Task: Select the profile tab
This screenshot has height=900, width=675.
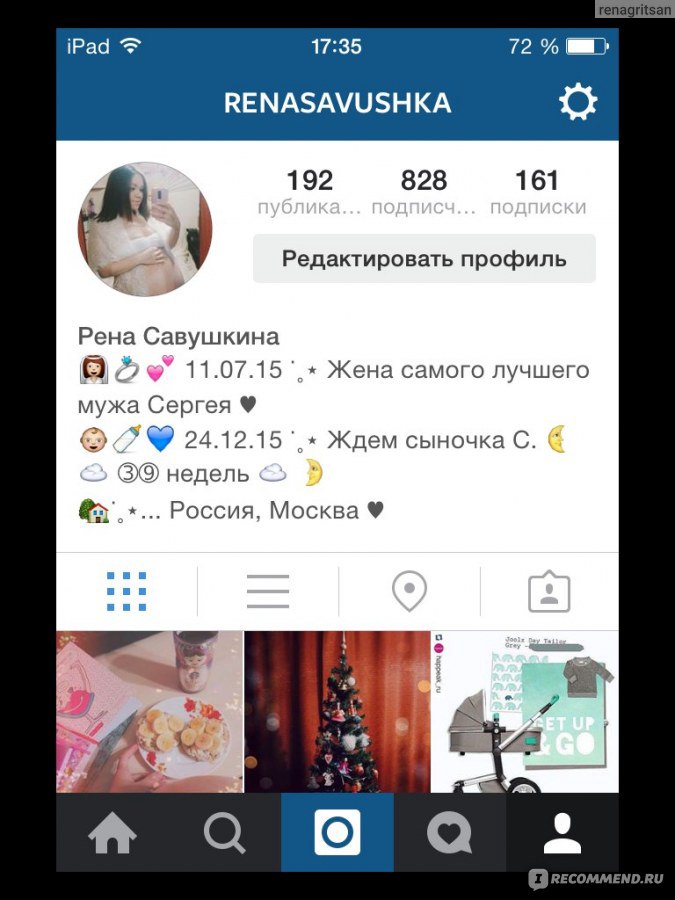Action: click(562, 832)
